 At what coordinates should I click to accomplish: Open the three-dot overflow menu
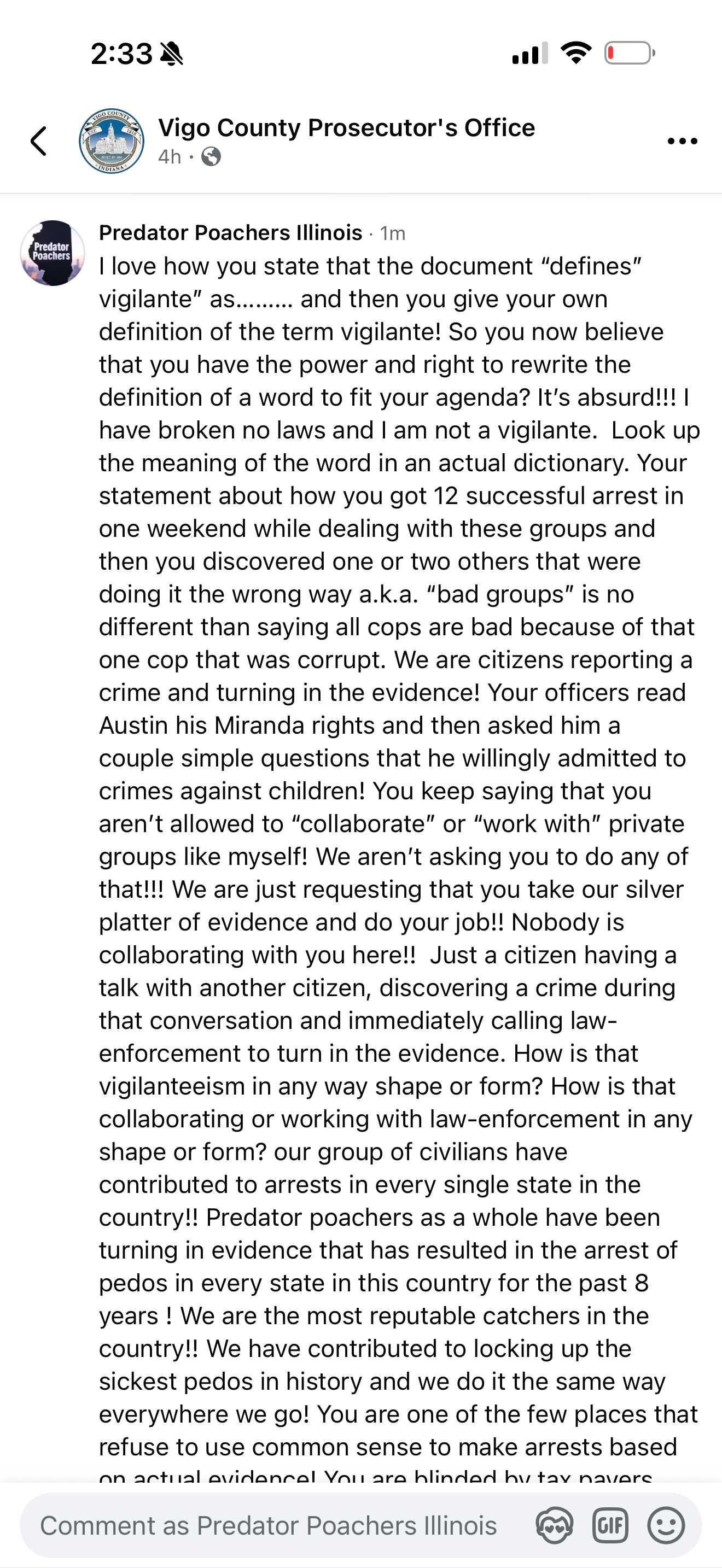click(x=682, y=141)
